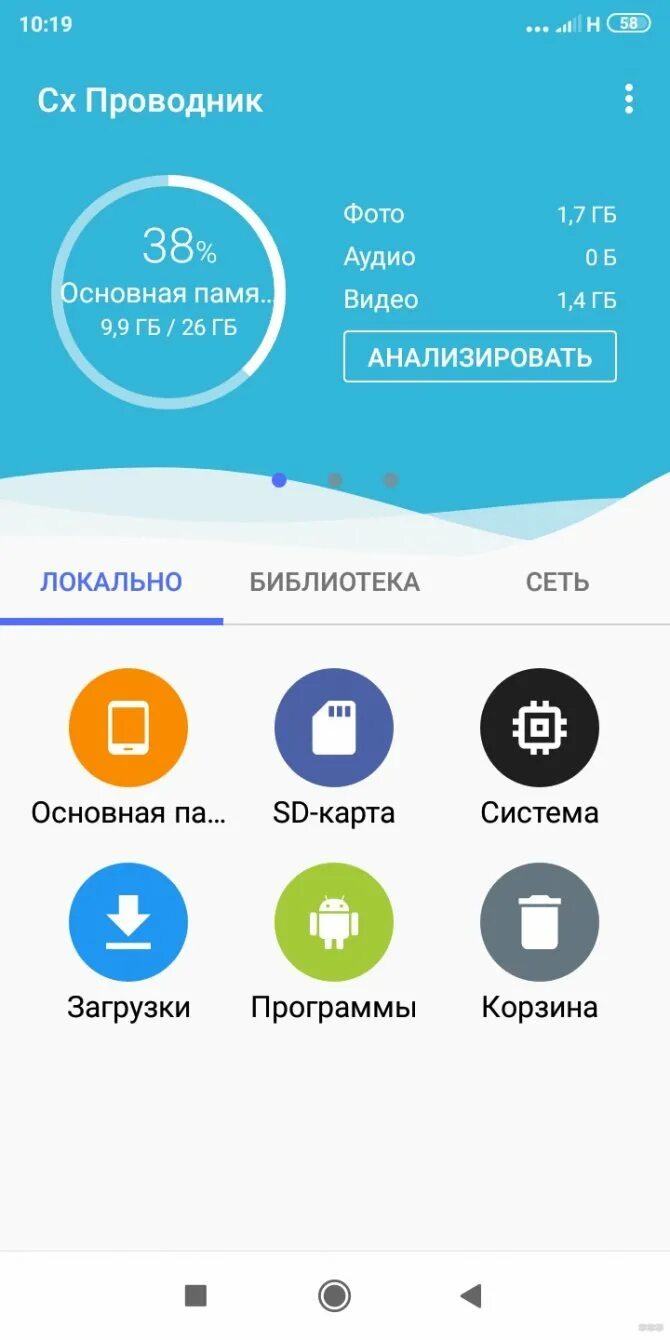This screenshot has width=670, height=1340.
Task: Open the SD-карта storage
Action: 334,747
